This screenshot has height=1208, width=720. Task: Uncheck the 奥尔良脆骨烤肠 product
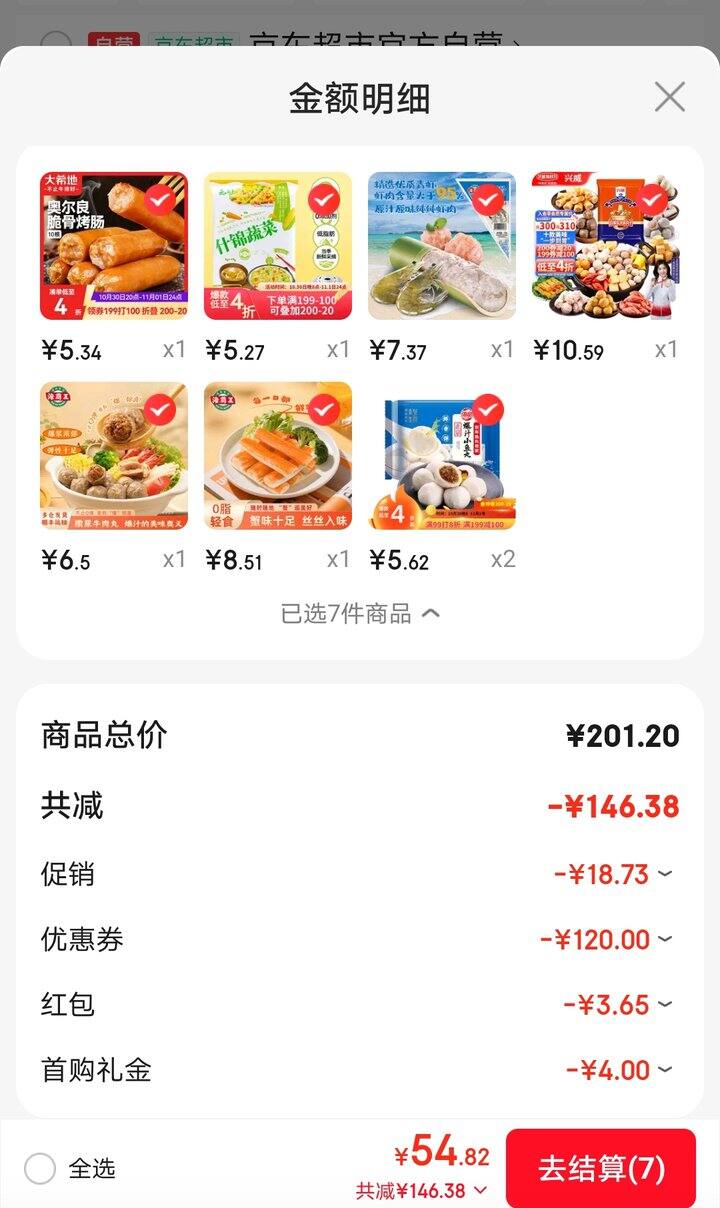[x=159, y=200]
